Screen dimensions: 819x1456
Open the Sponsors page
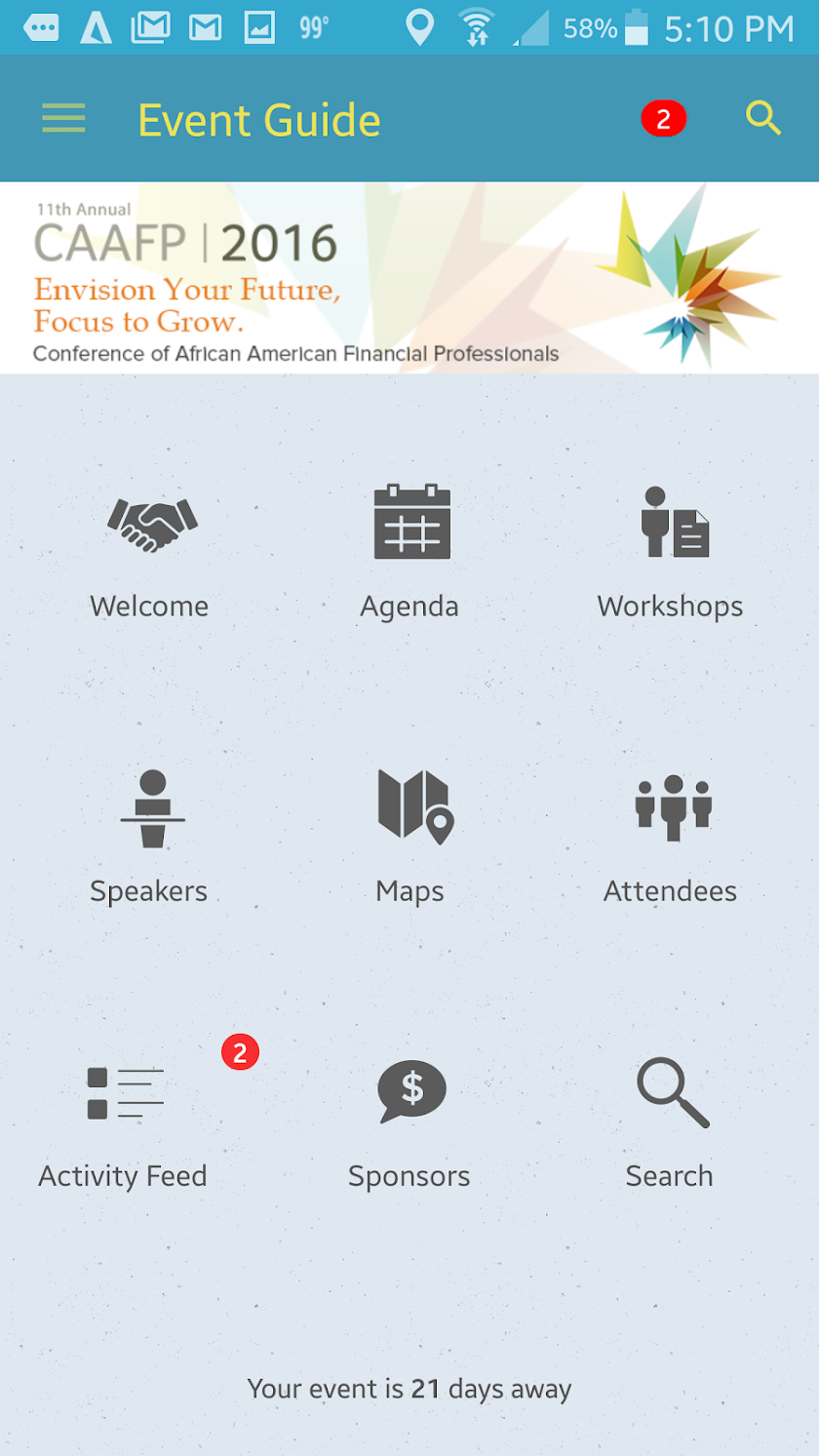click(x=409, y=1123)
